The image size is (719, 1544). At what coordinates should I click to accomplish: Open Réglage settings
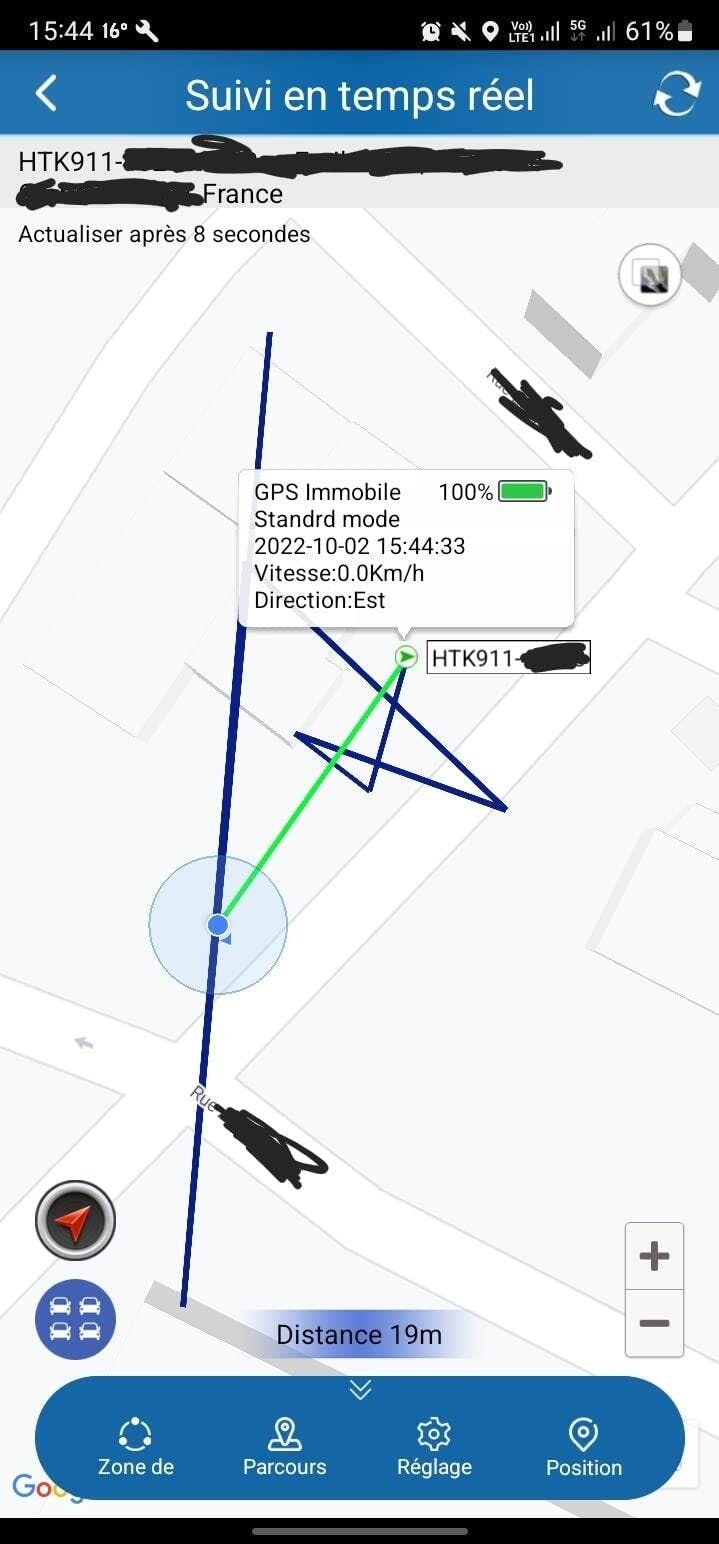(434, 1448)
